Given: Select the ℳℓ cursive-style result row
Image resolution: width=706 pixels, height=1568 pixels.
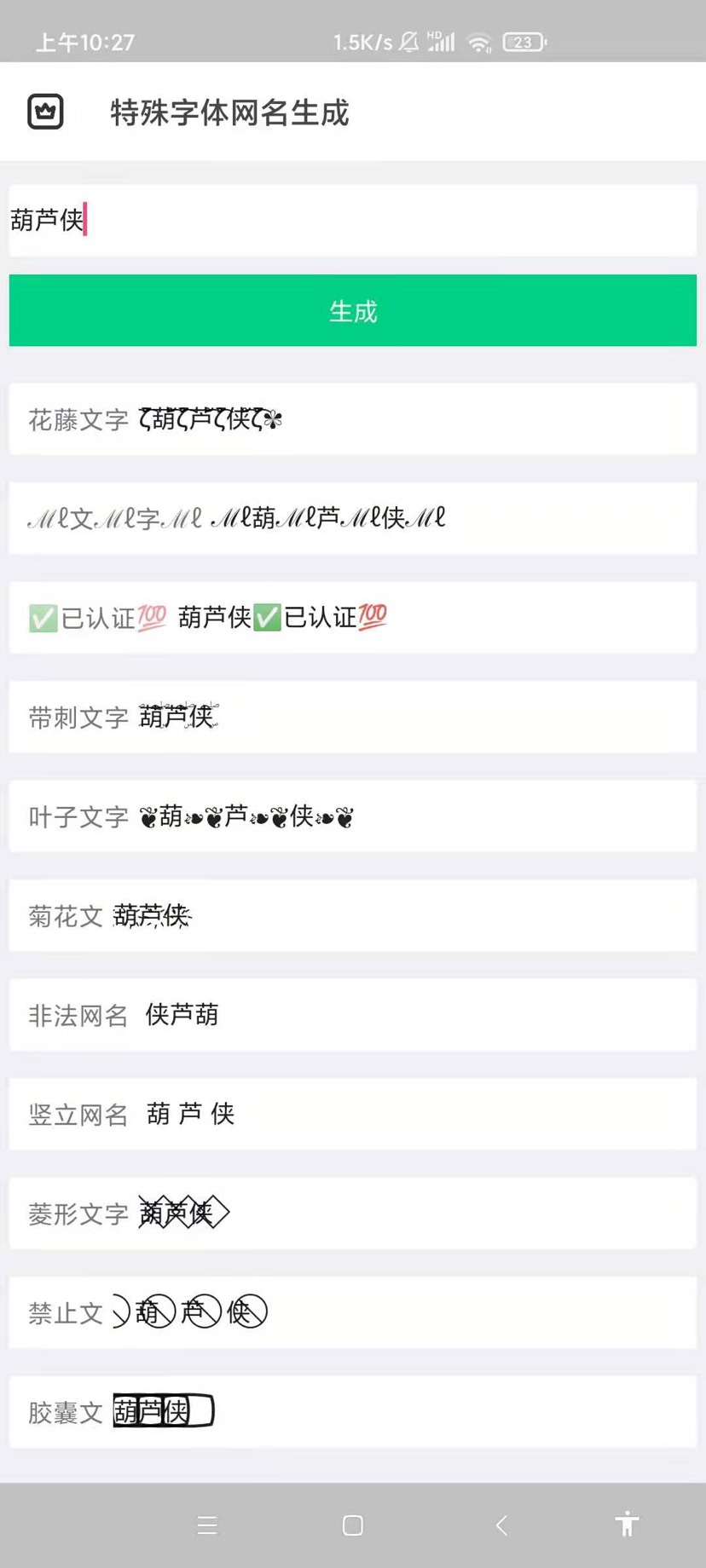Looking at the screenshot, I should [352, 518].
